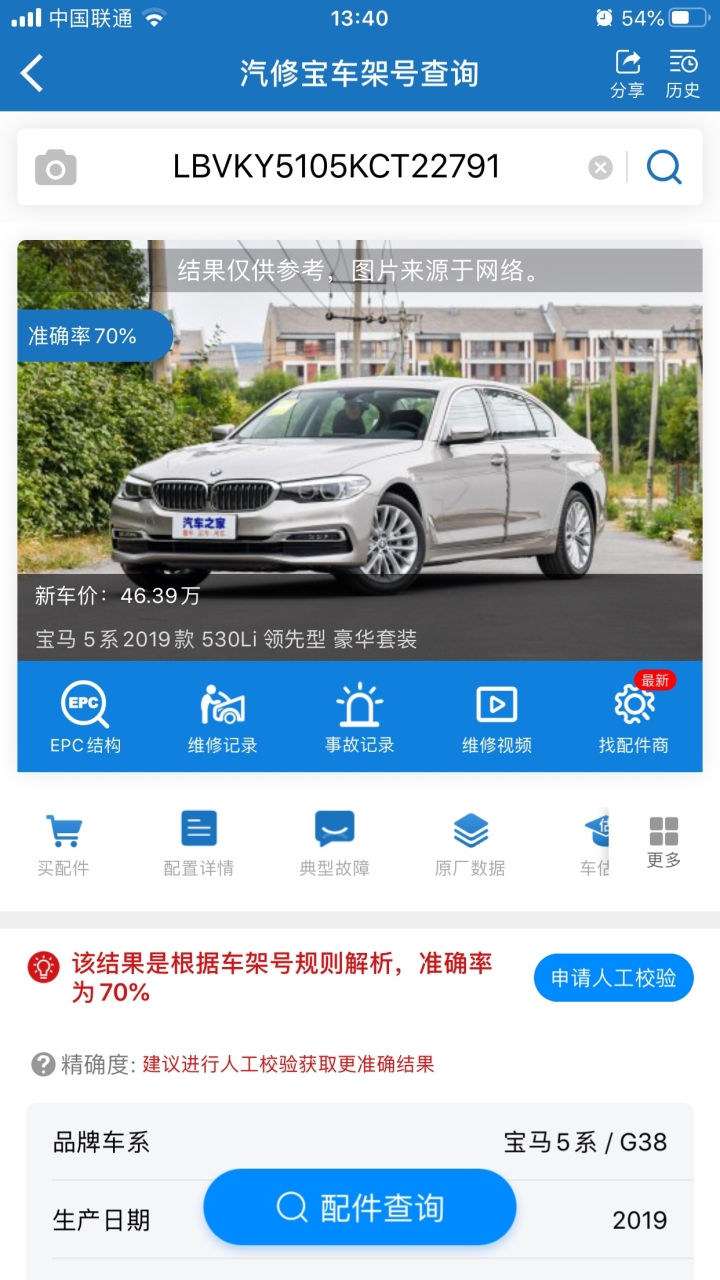Open 买配件 to buy parts
The width and height of the screenshot is (720, 1280).
[63, 845]
